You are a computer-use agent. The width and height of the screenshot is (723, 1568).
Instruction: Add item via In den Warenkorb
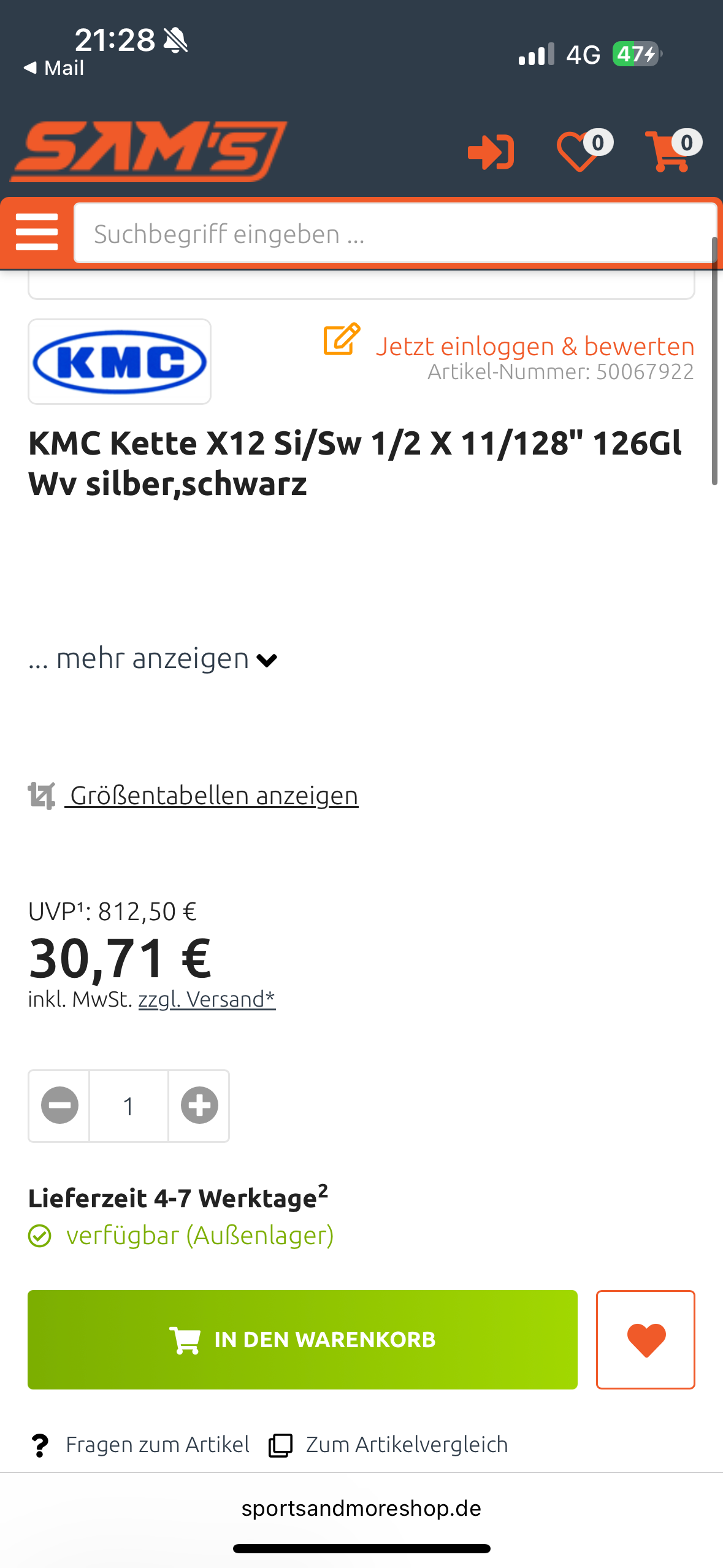302,1339
